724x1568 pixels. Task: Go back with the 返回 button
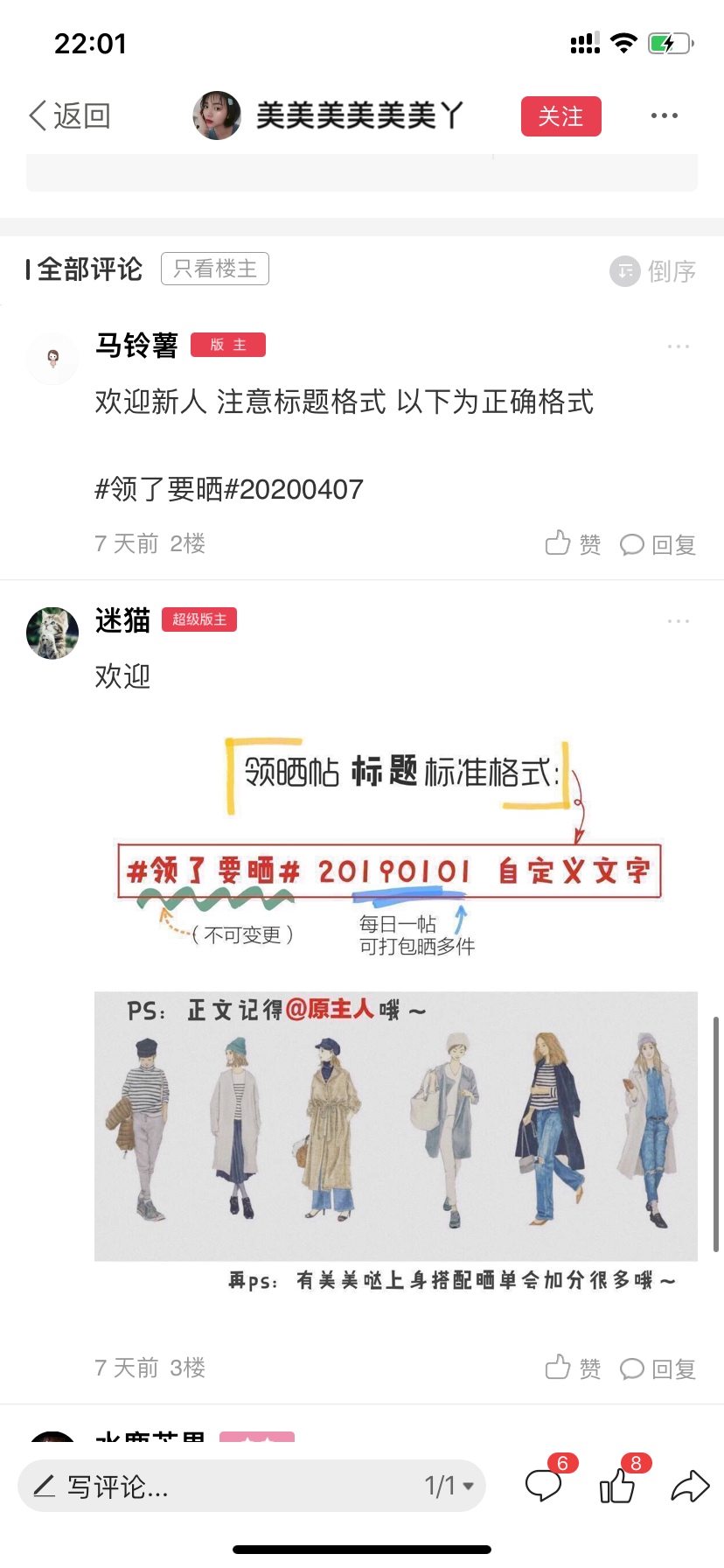pos(70,115)
